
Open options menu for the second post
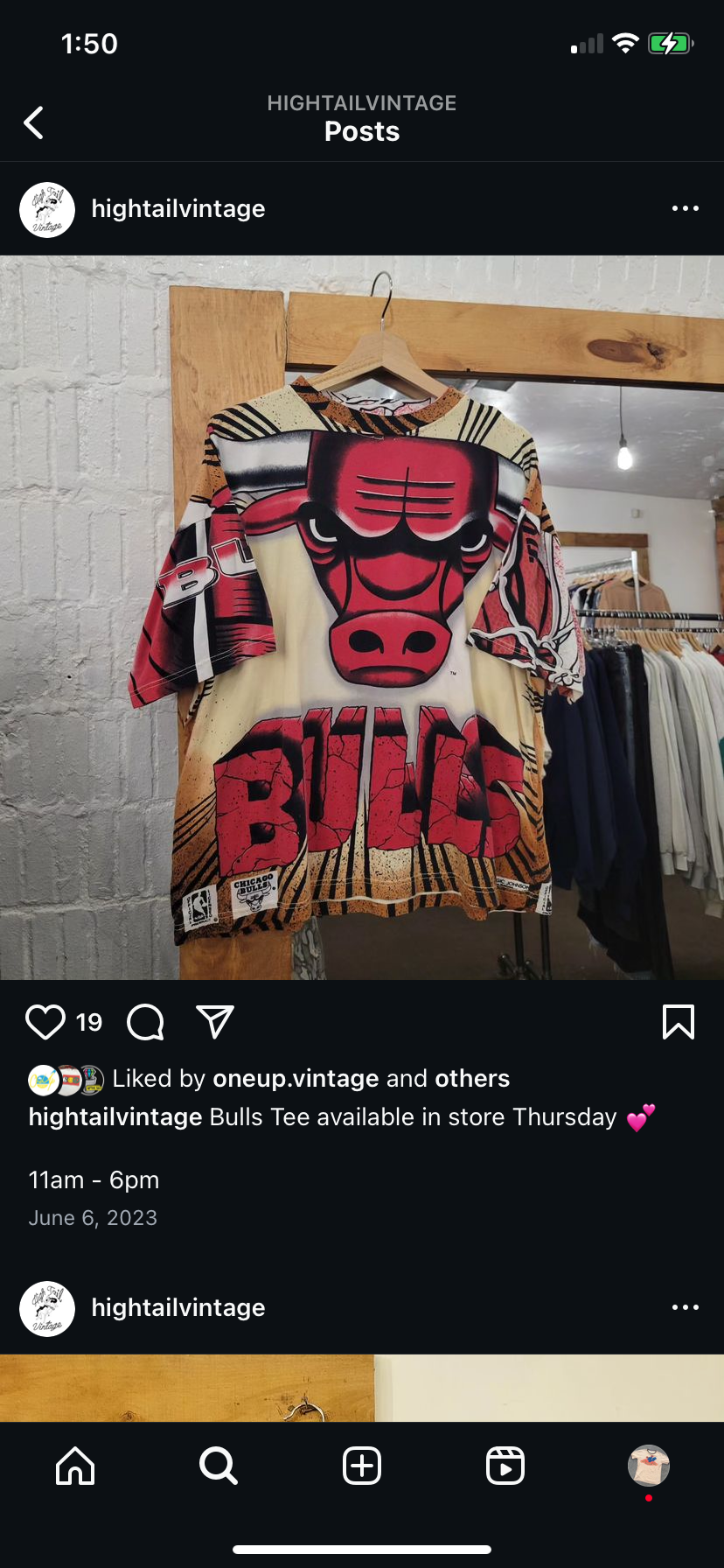pos(685,1307)
